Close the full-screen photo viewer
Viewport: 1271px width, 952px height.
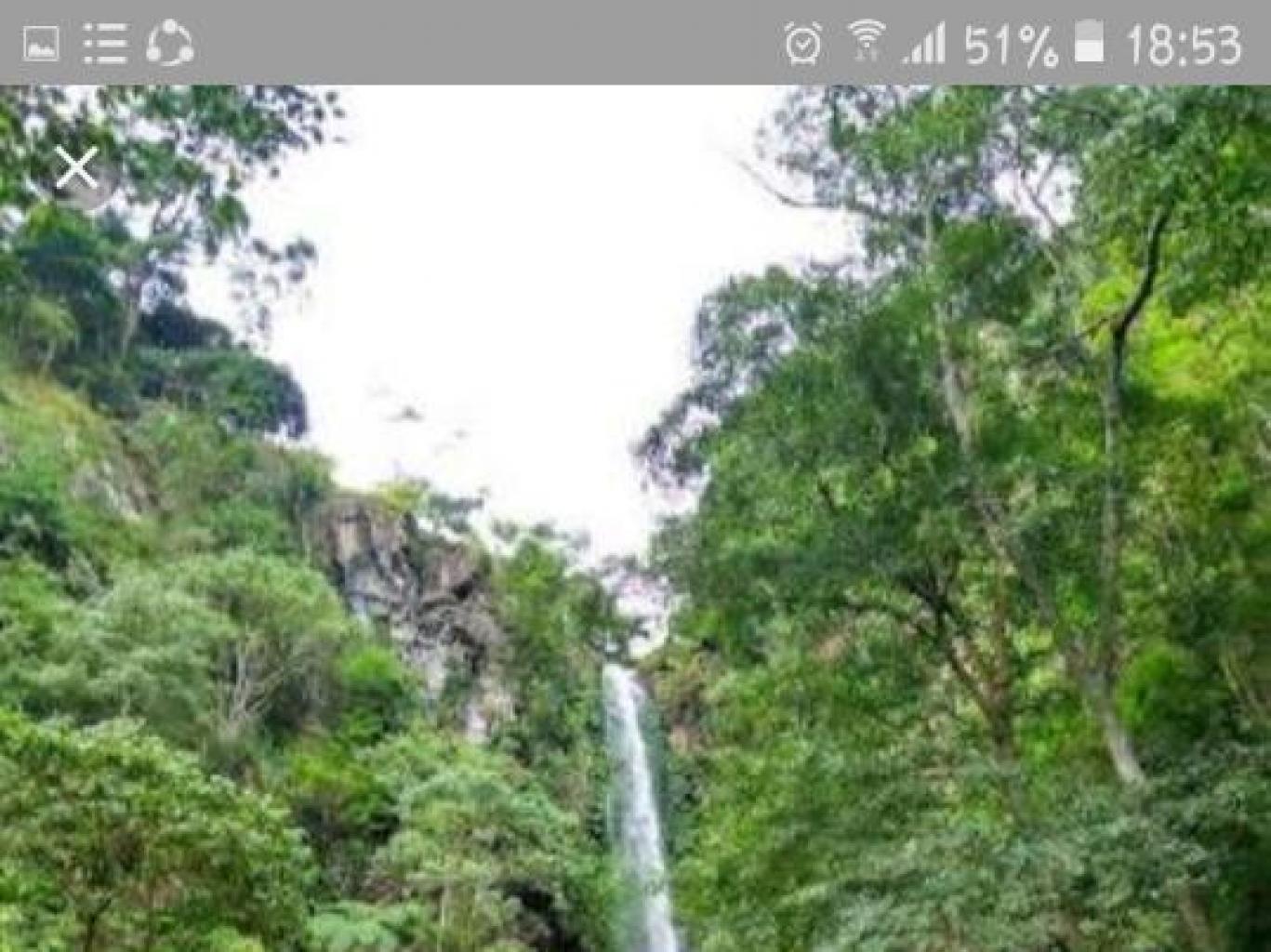76,169
